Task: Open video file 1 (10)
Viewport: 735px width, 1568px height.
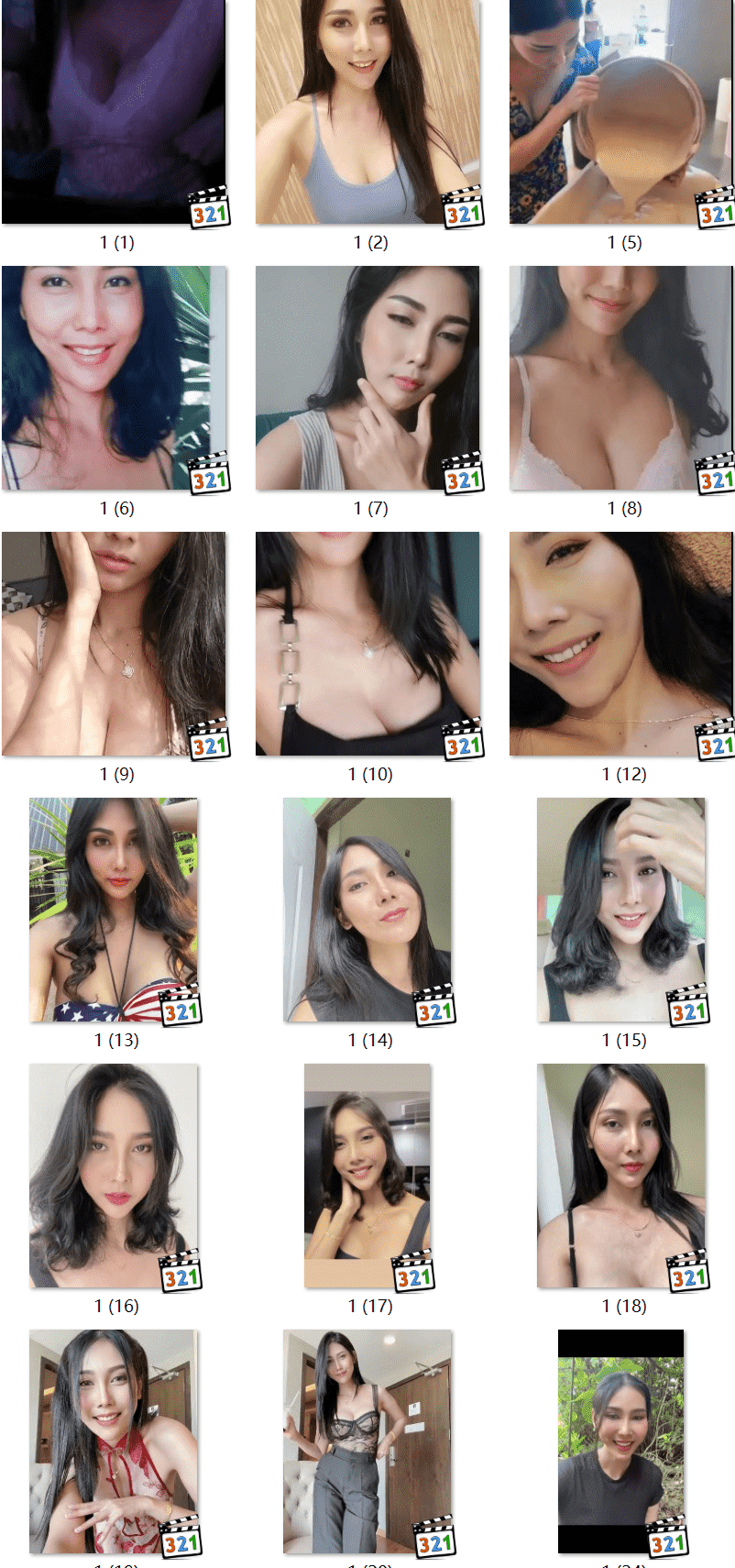Action: pos(368,644)
